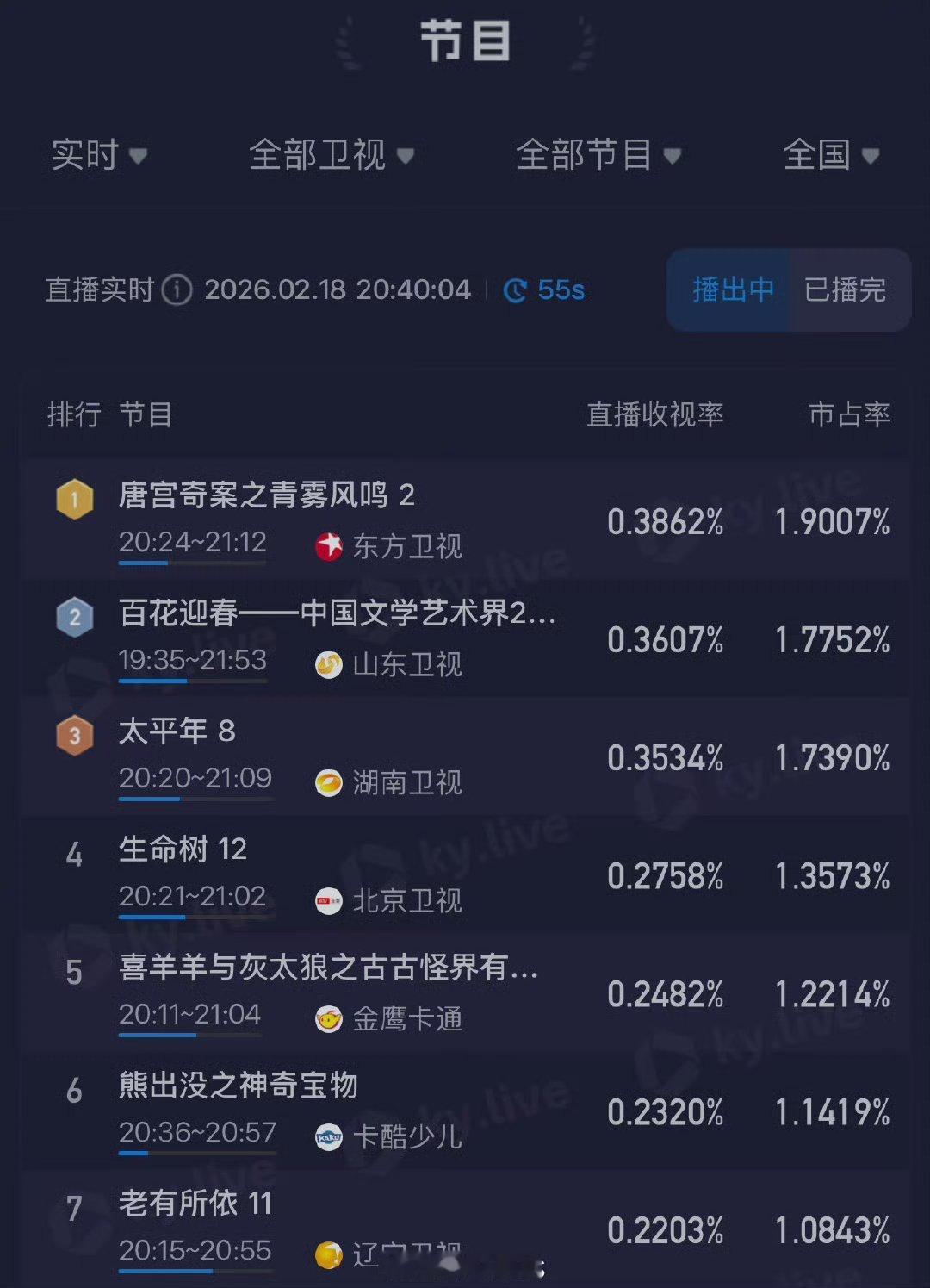Open the 实时 dropdown menu
The height and width of the screenshot is (1288, 930).
click(x=98, y=156)
